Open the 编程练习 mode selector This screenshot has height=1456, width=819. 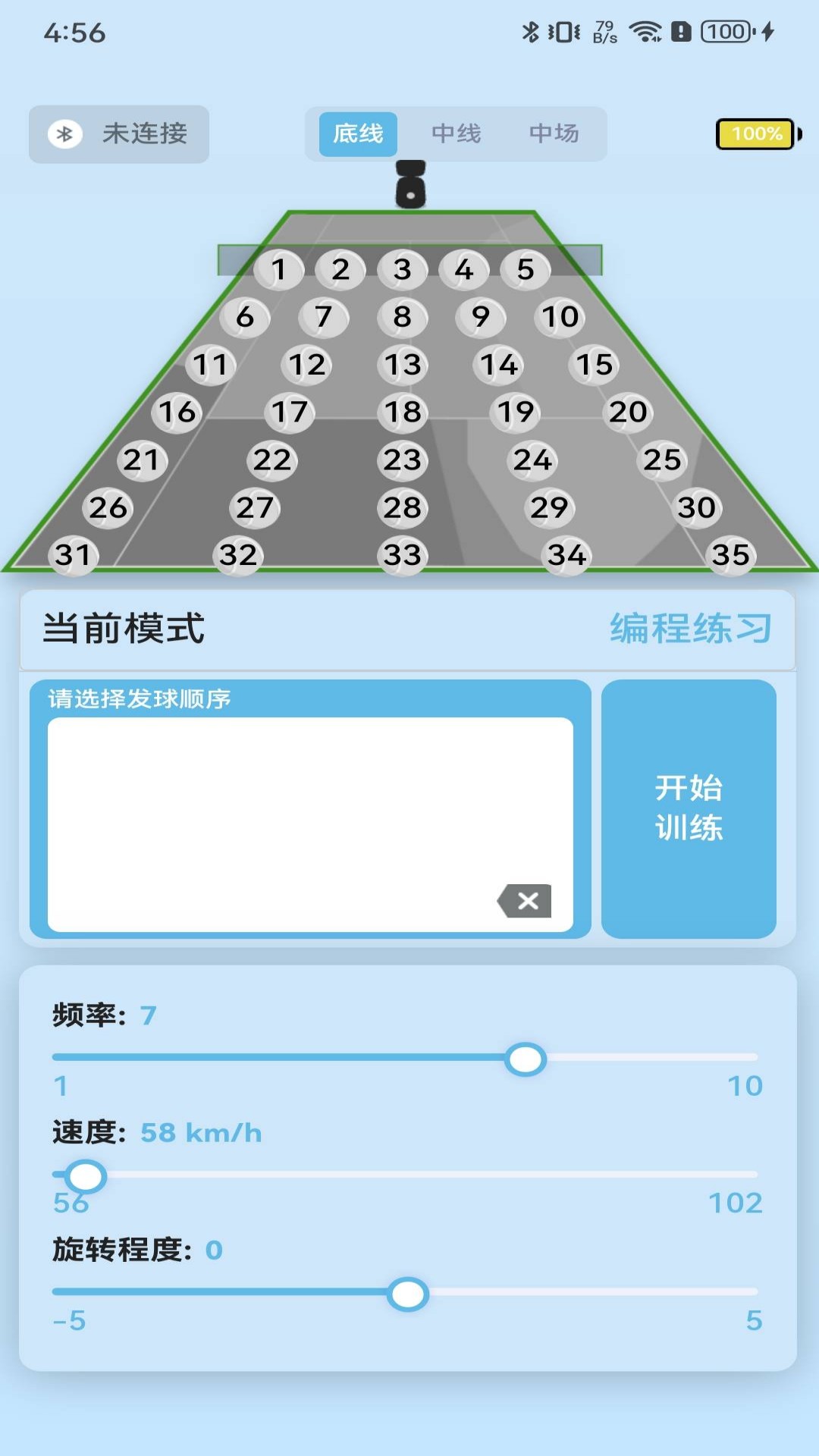click(691, 628)
